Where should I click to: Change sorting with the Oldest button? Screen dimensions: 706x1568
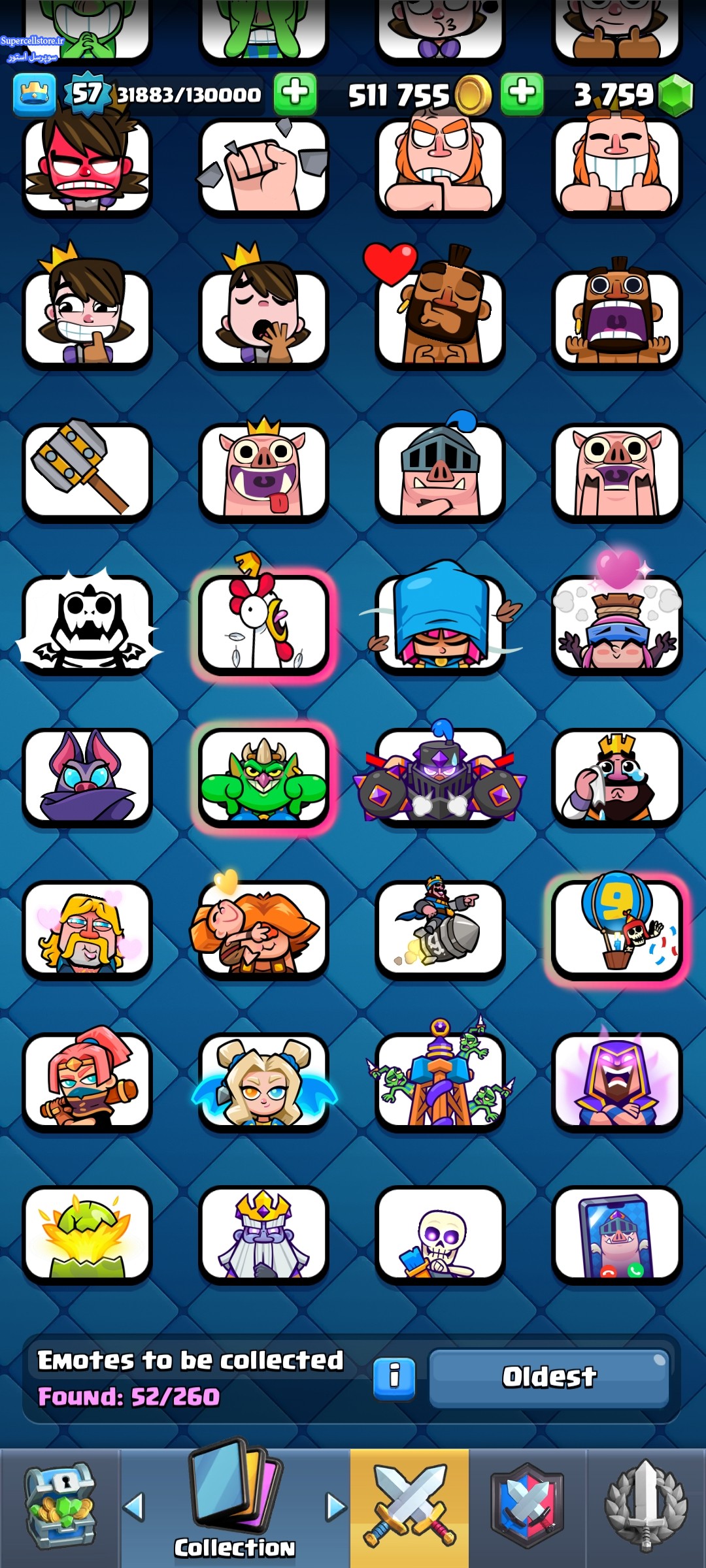tap(549, 1377)
